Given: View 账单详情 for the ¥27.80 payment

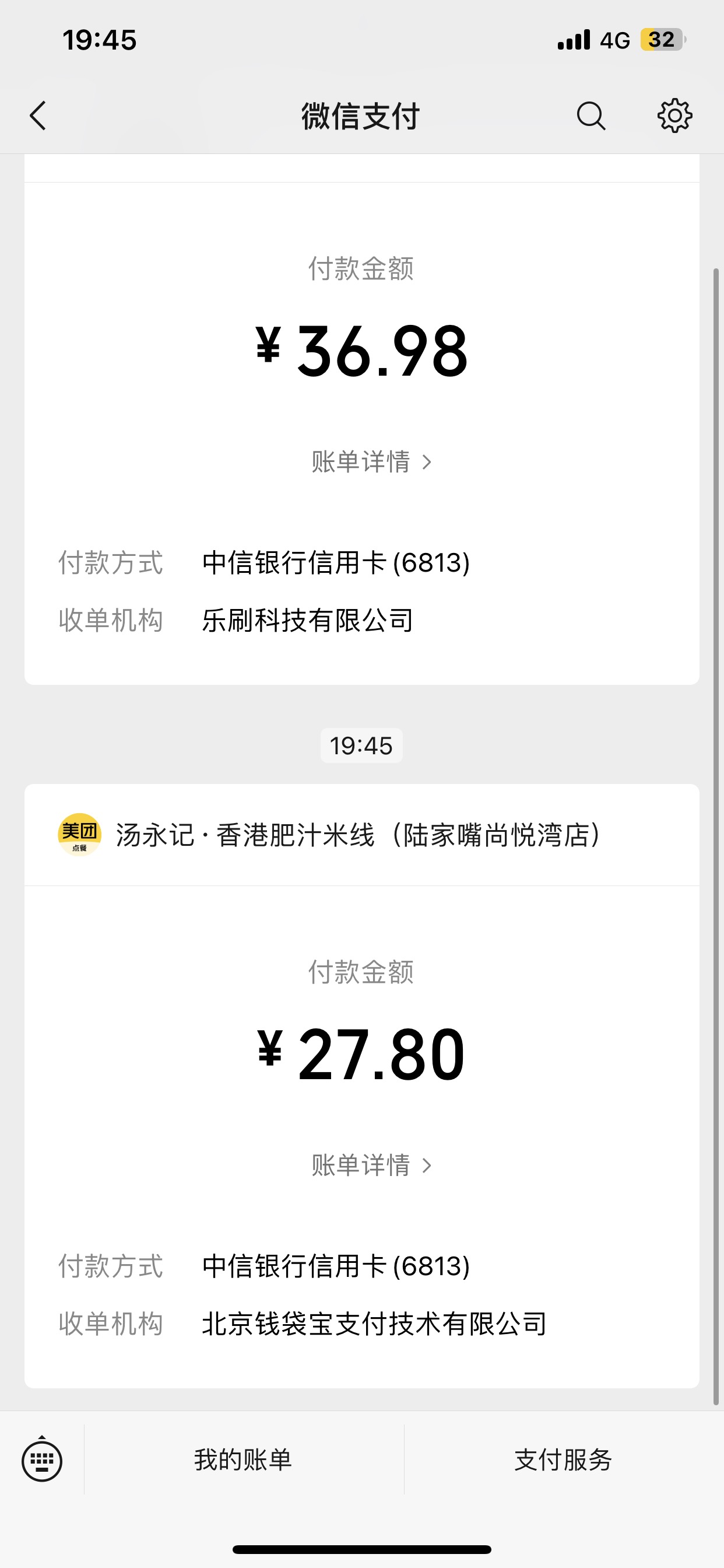Looking at the screenshot, I should click(372, 1165).
